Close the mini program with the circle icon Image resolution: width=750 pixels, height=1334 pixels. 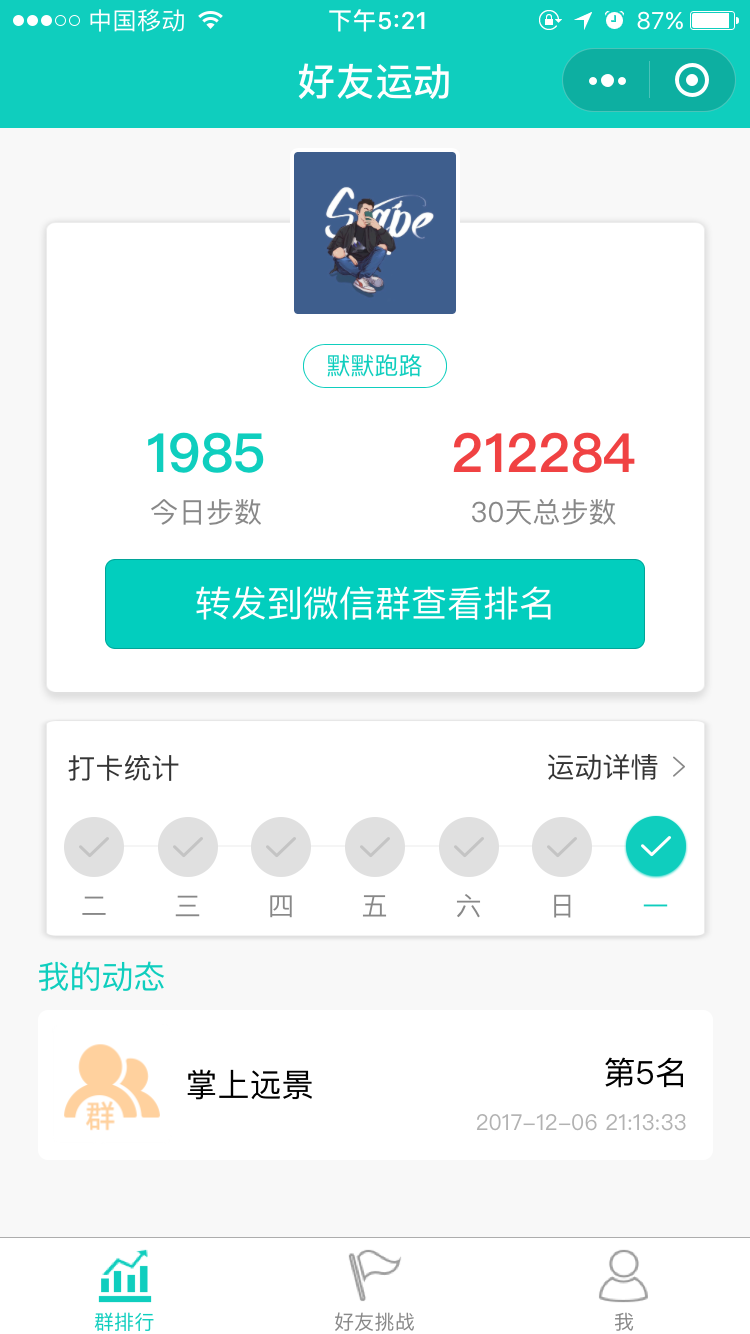[x=692, y=81]
